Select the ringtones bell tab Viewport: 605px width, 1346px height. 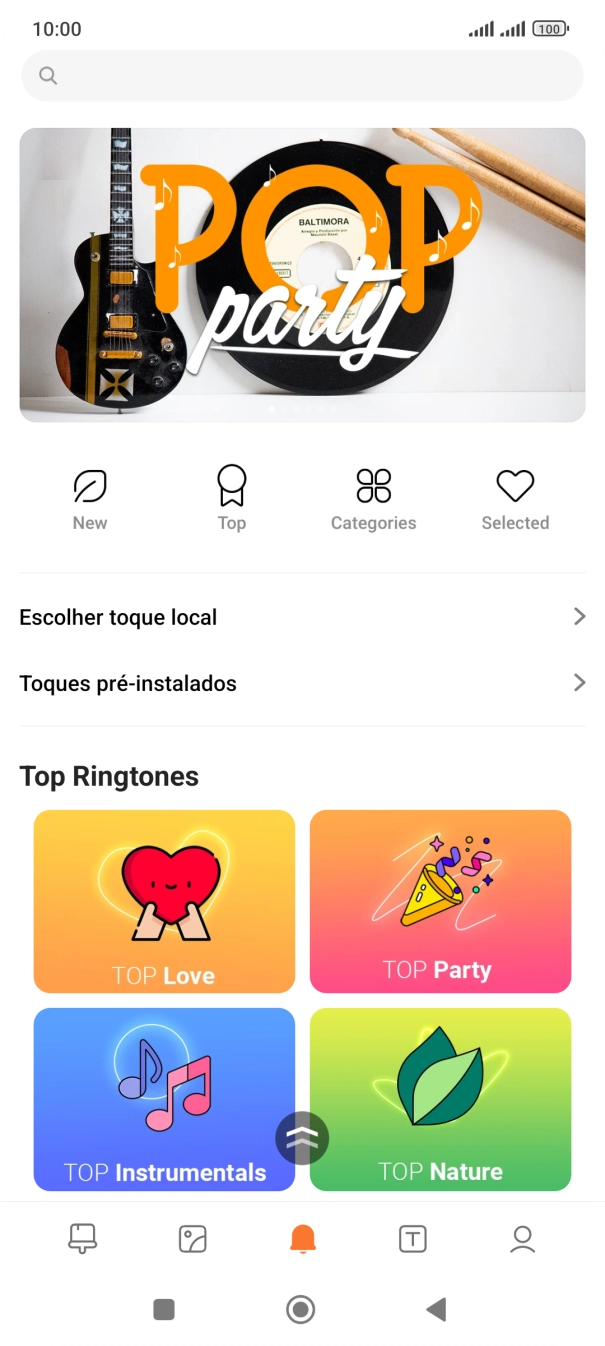coord(302,1240)
